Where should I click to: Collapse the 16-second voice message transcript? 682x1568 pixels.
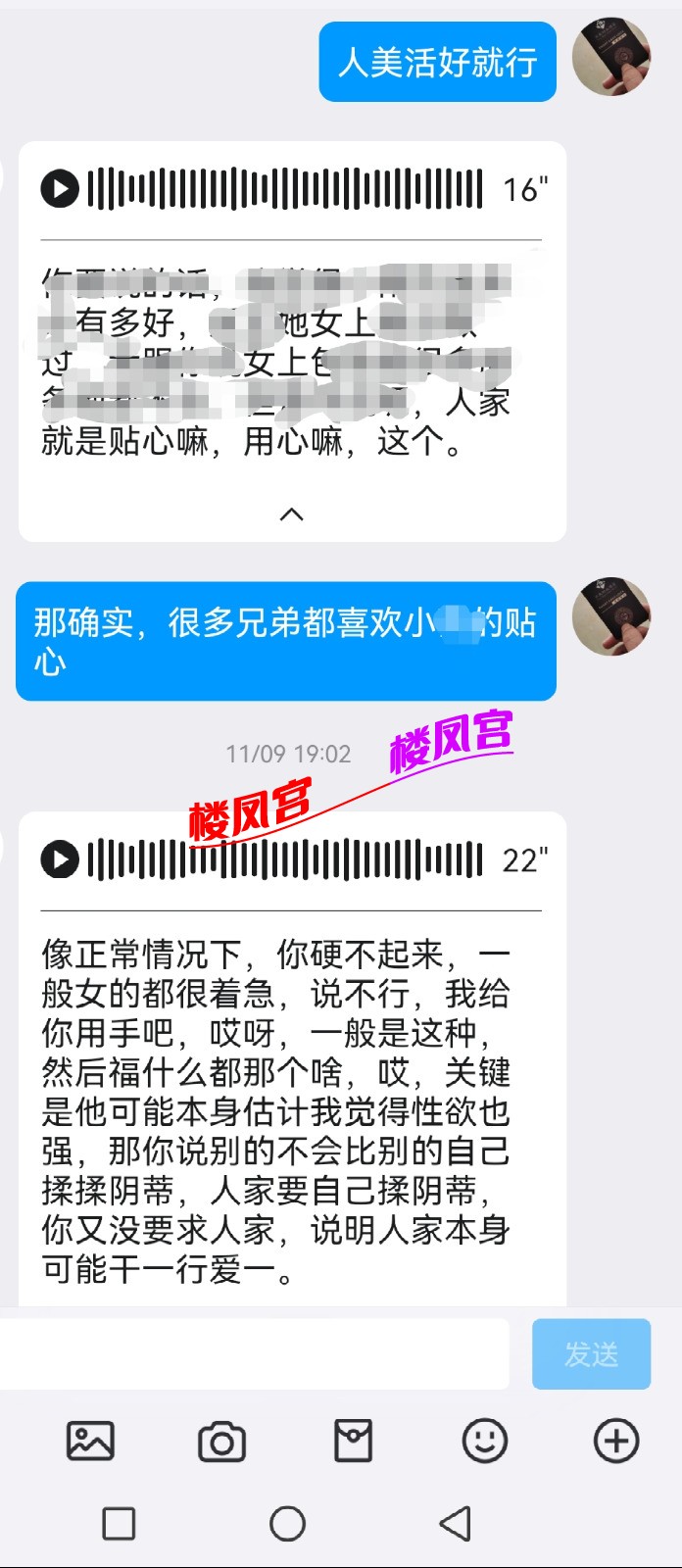tap(292, 514)
